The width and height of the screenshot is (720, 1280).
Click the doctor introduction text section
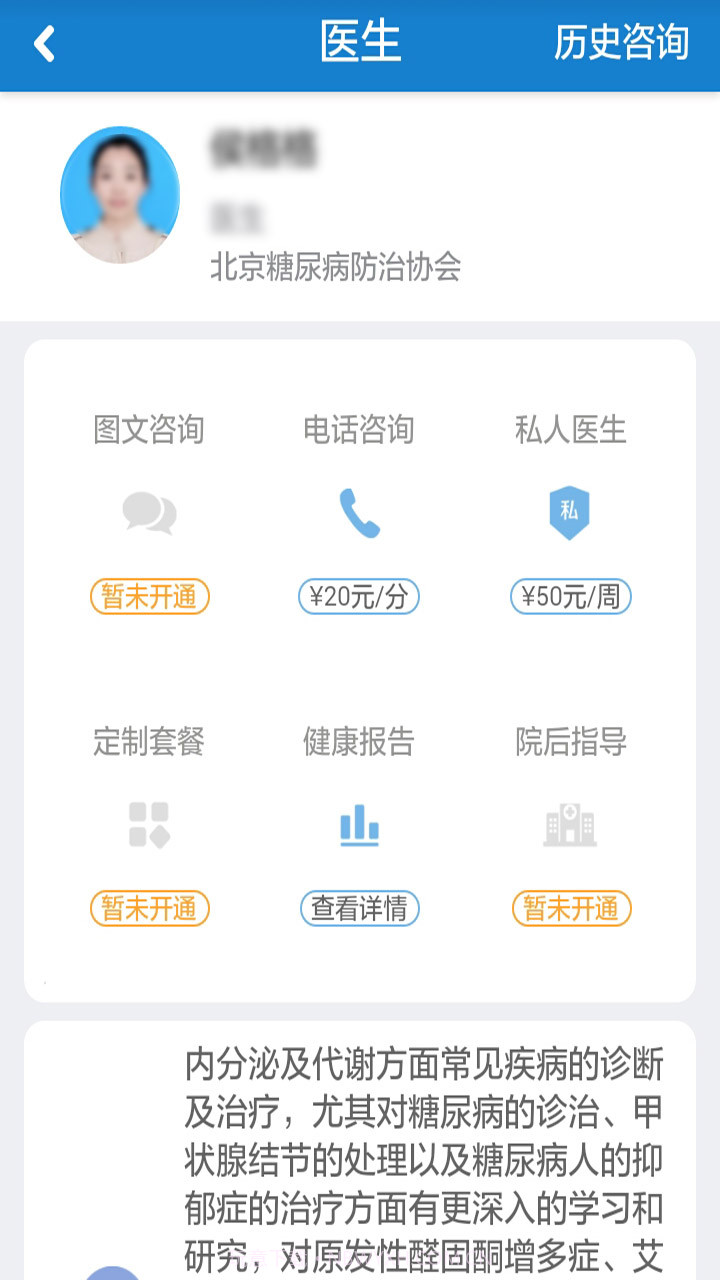click(x=420, y=1130)
